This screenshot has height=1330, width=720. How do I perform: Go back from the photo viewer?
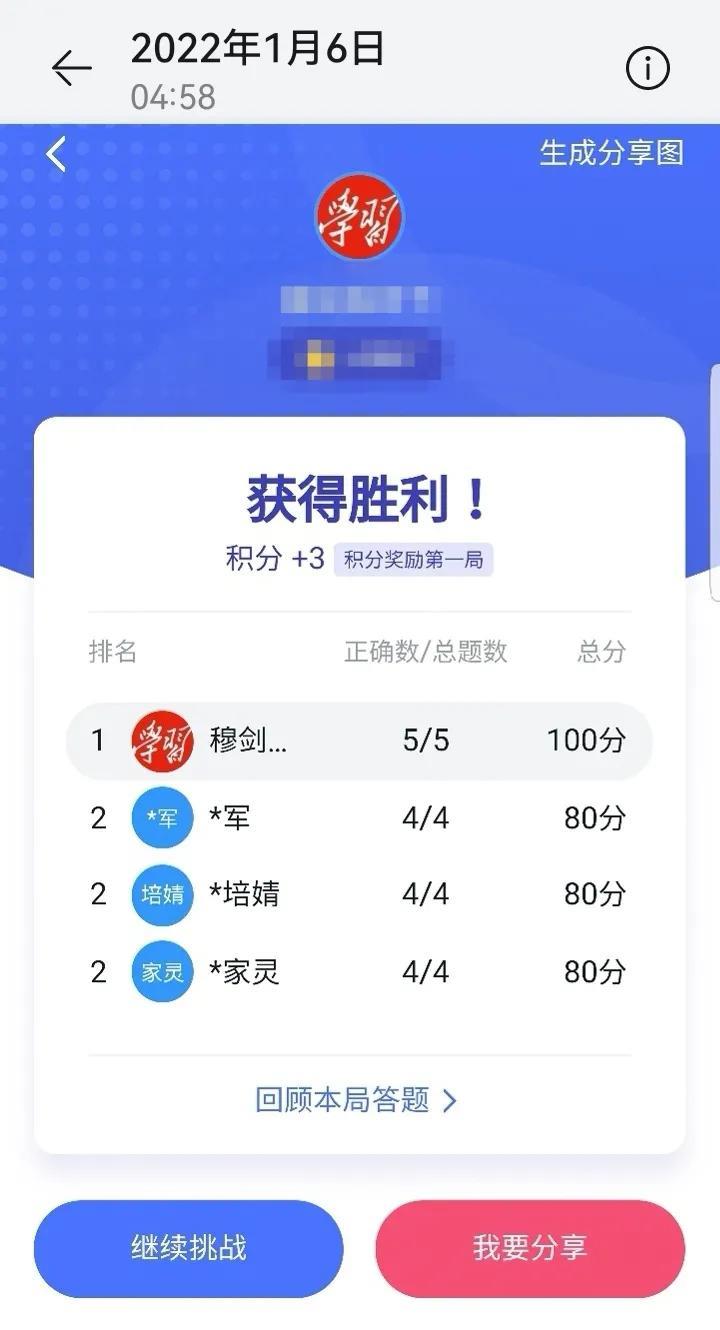(71, 68)
